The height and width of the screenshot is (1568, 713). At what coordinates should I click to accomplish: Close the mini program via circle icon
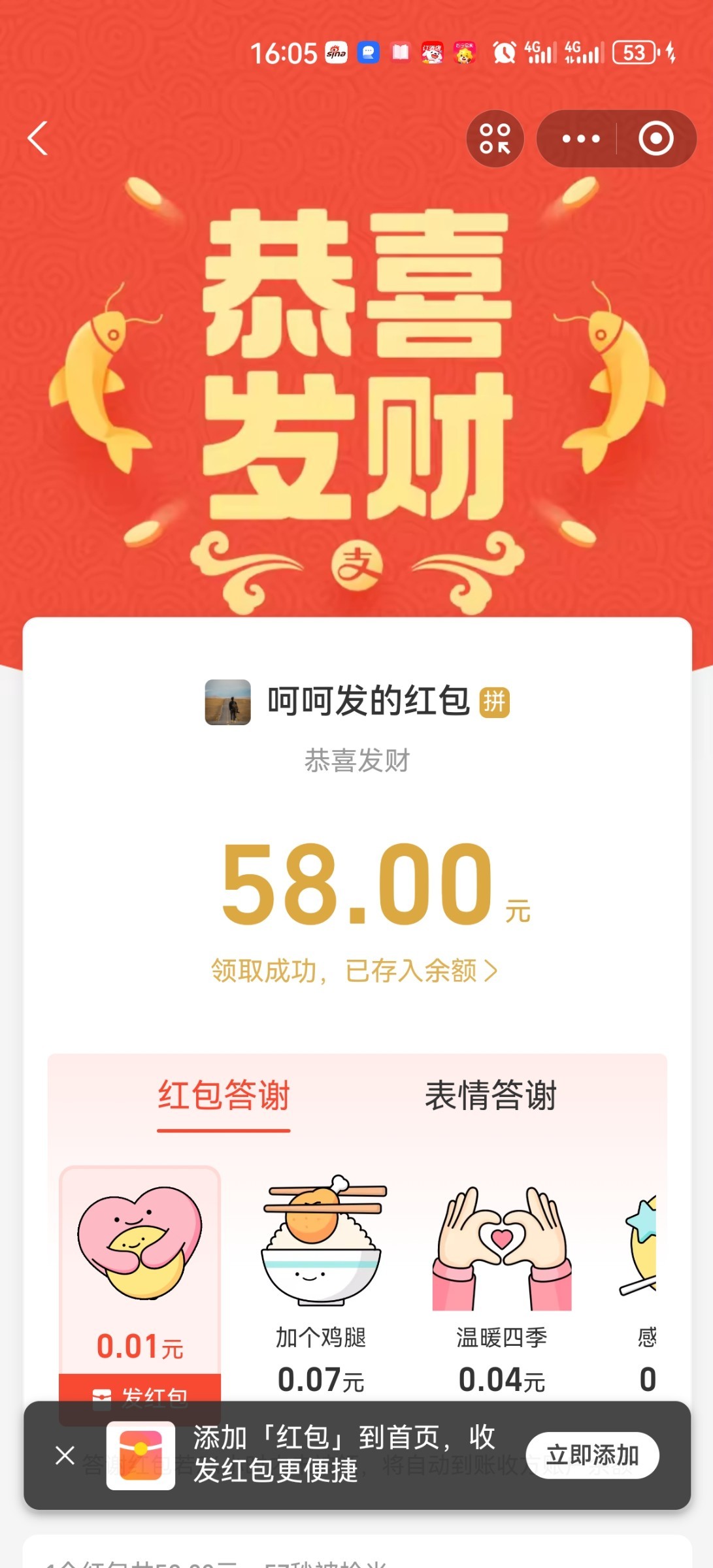(655, 139)
